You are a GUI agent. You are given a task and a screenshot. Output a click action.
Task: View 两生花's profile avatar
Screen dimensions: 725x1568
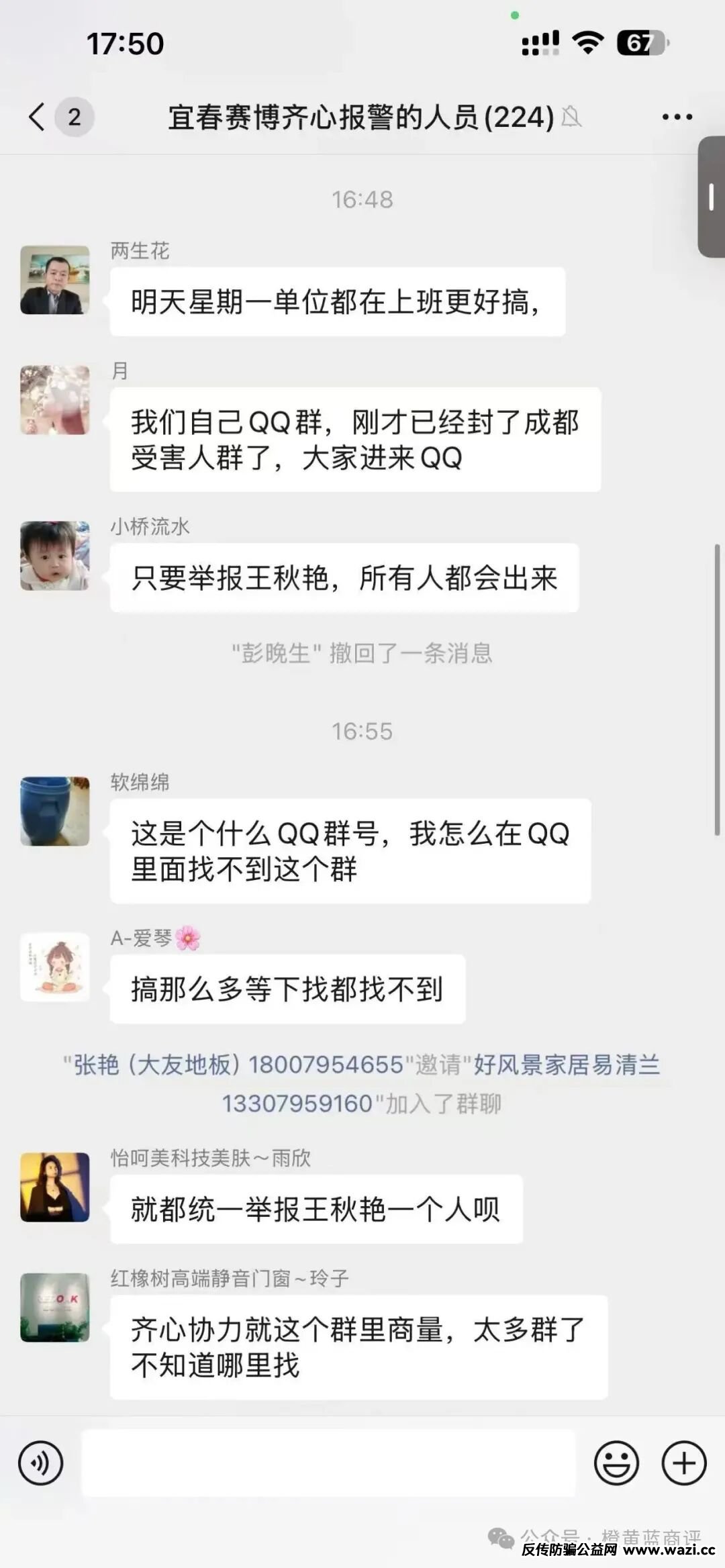tap(55, 280)
